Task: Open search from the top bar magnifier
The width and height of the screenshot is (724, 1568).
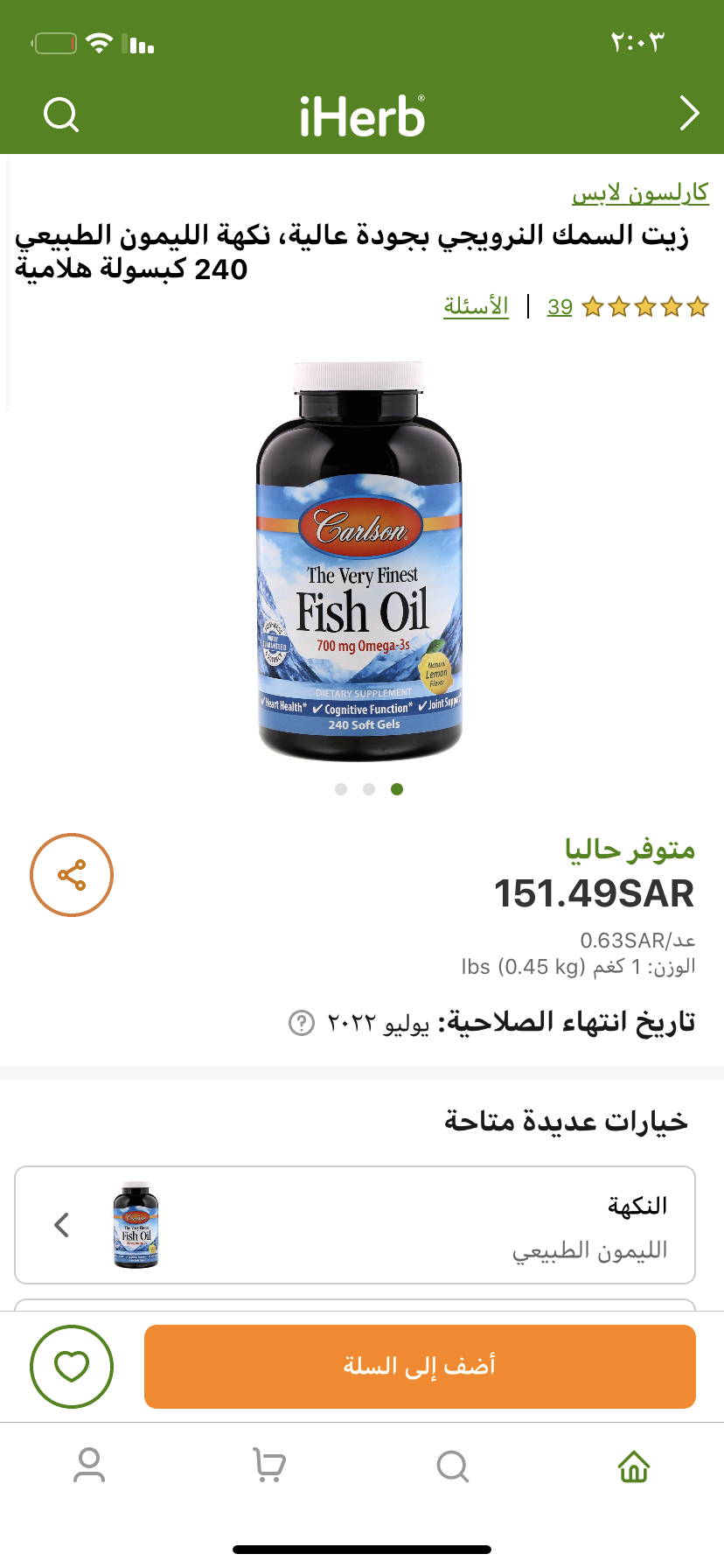Action: pyautogui.click(x=61, y=114)
